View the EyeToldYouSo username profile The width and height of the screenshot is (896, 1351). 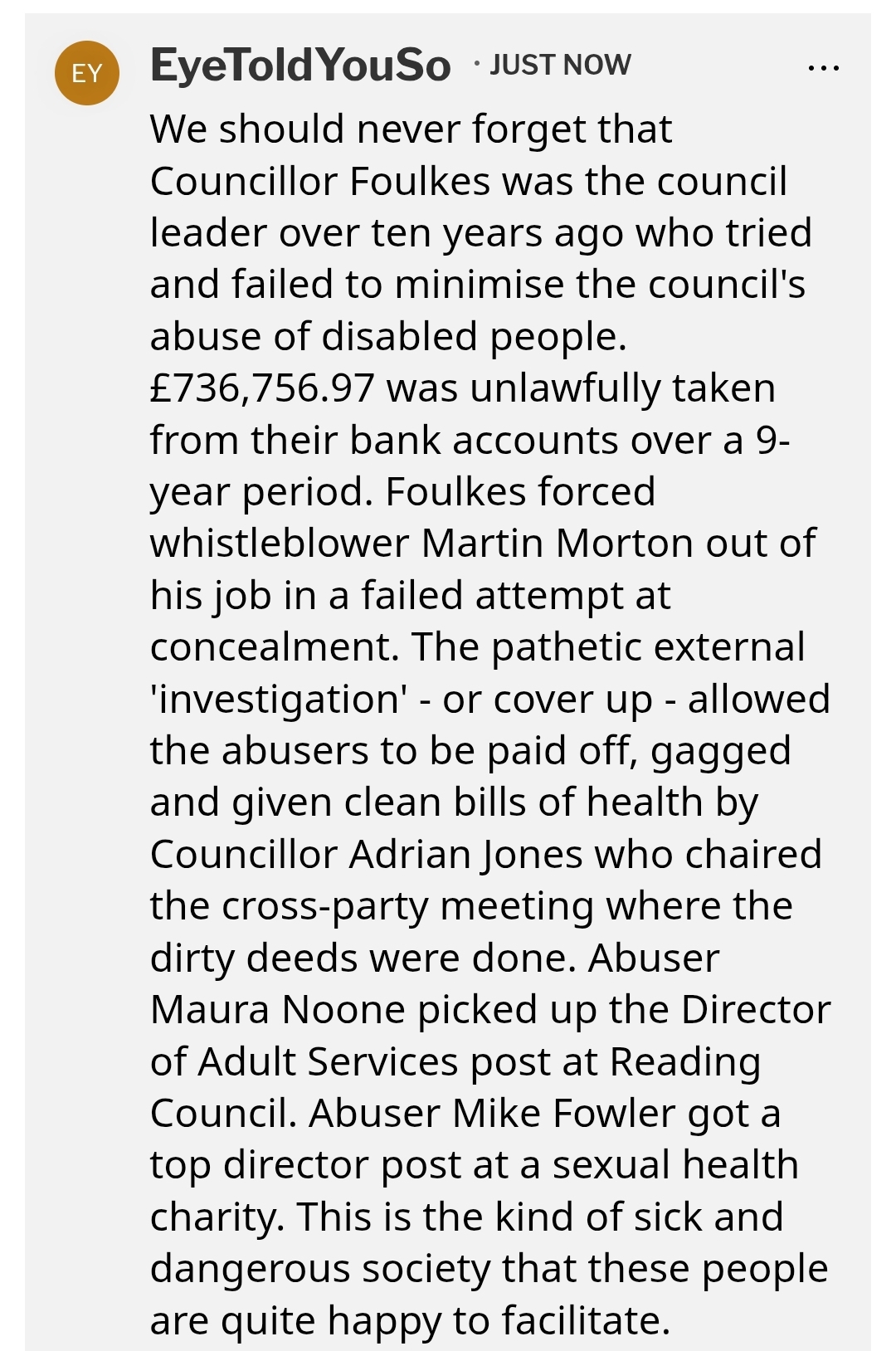tap(300, 66)
